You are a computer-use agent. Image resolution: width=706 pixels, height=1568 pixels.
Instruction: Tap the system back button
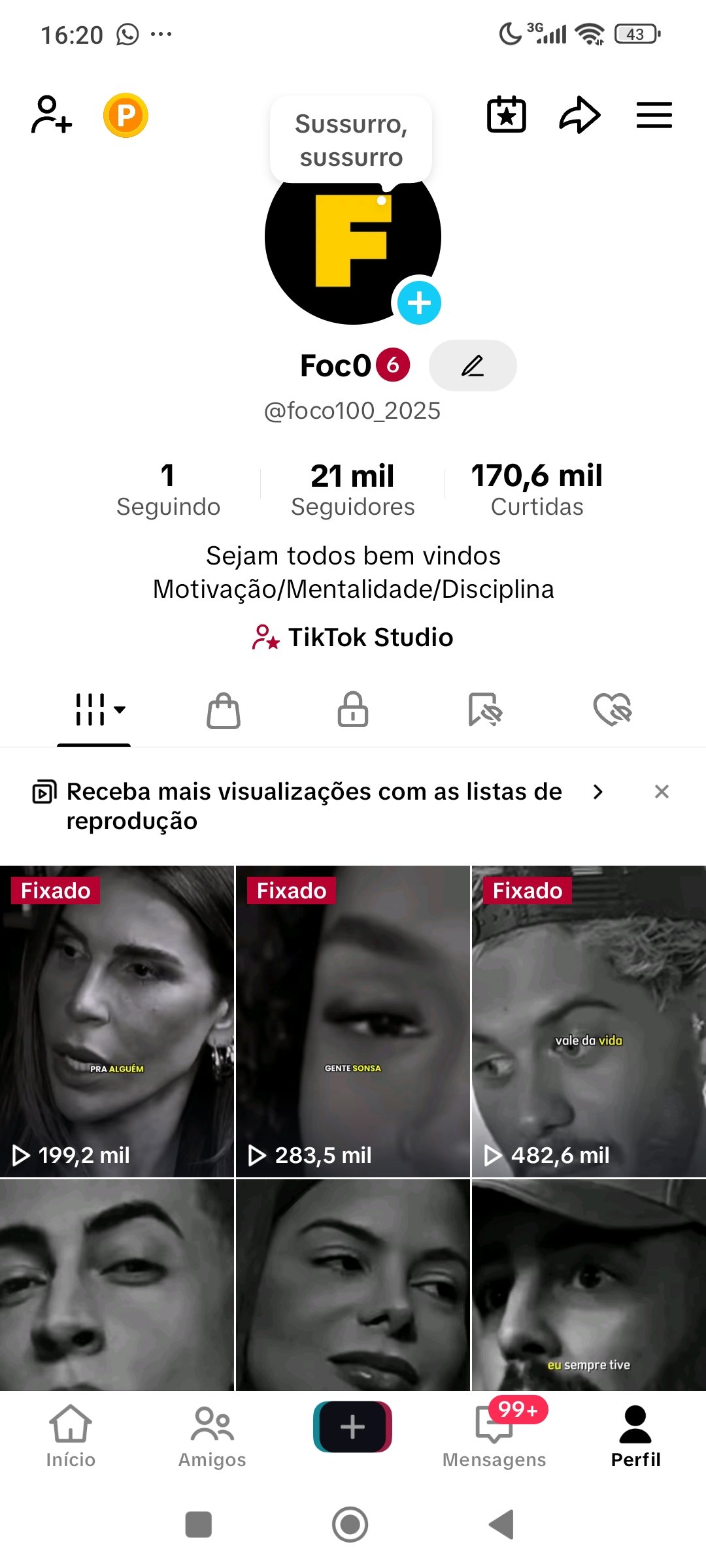501,1524
